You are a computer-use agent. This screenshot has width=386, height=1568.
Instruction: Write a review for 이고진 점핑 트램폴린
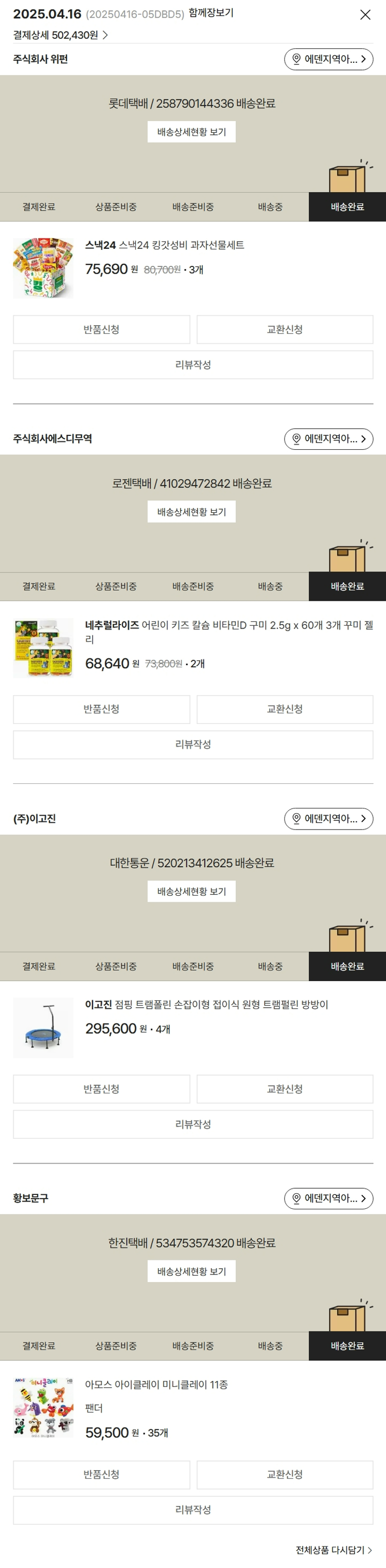192,1124
